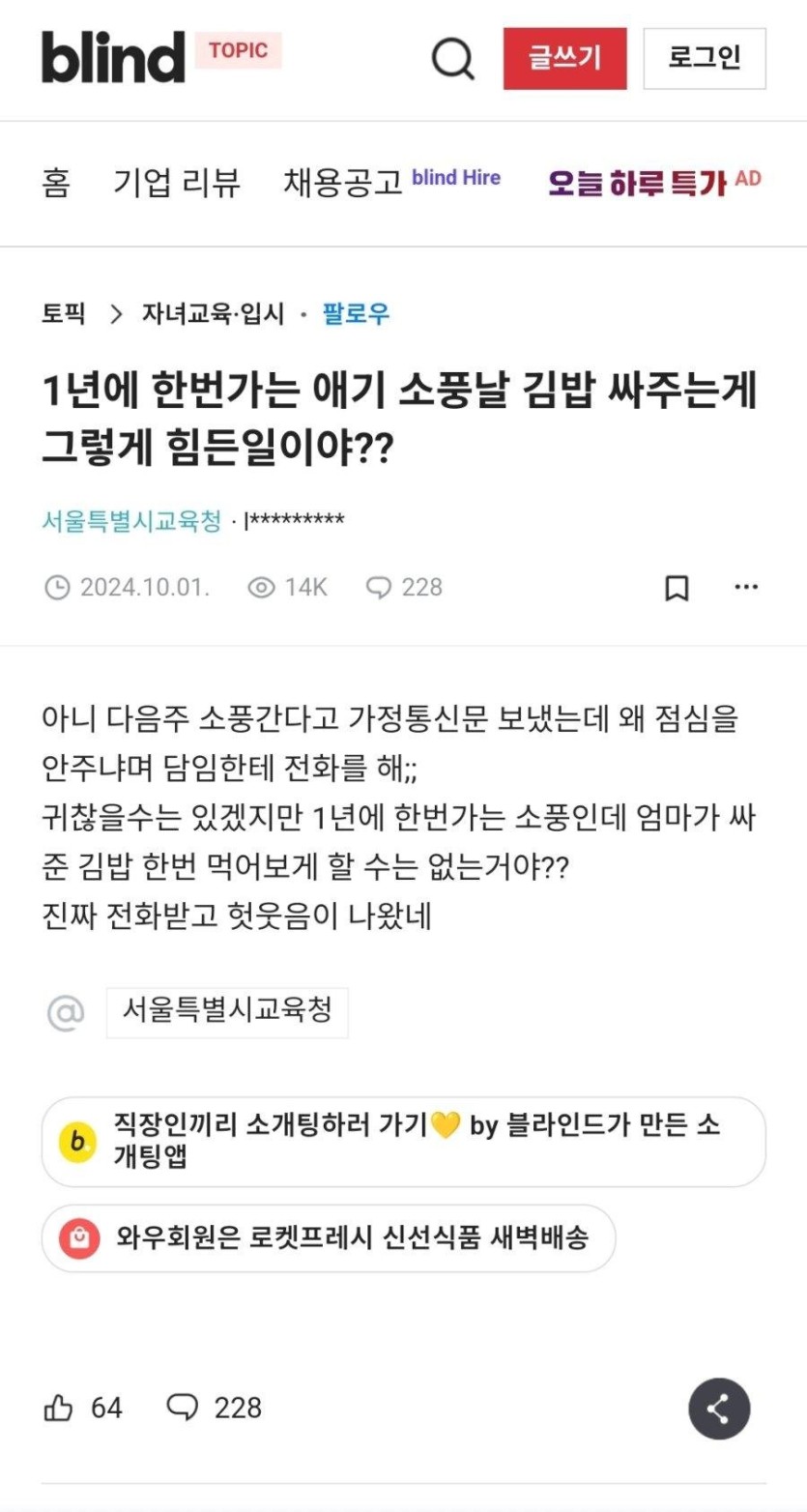807x1512 pixels.
Task: Tap the 로그인 button
Action: (x=704, y=59)
